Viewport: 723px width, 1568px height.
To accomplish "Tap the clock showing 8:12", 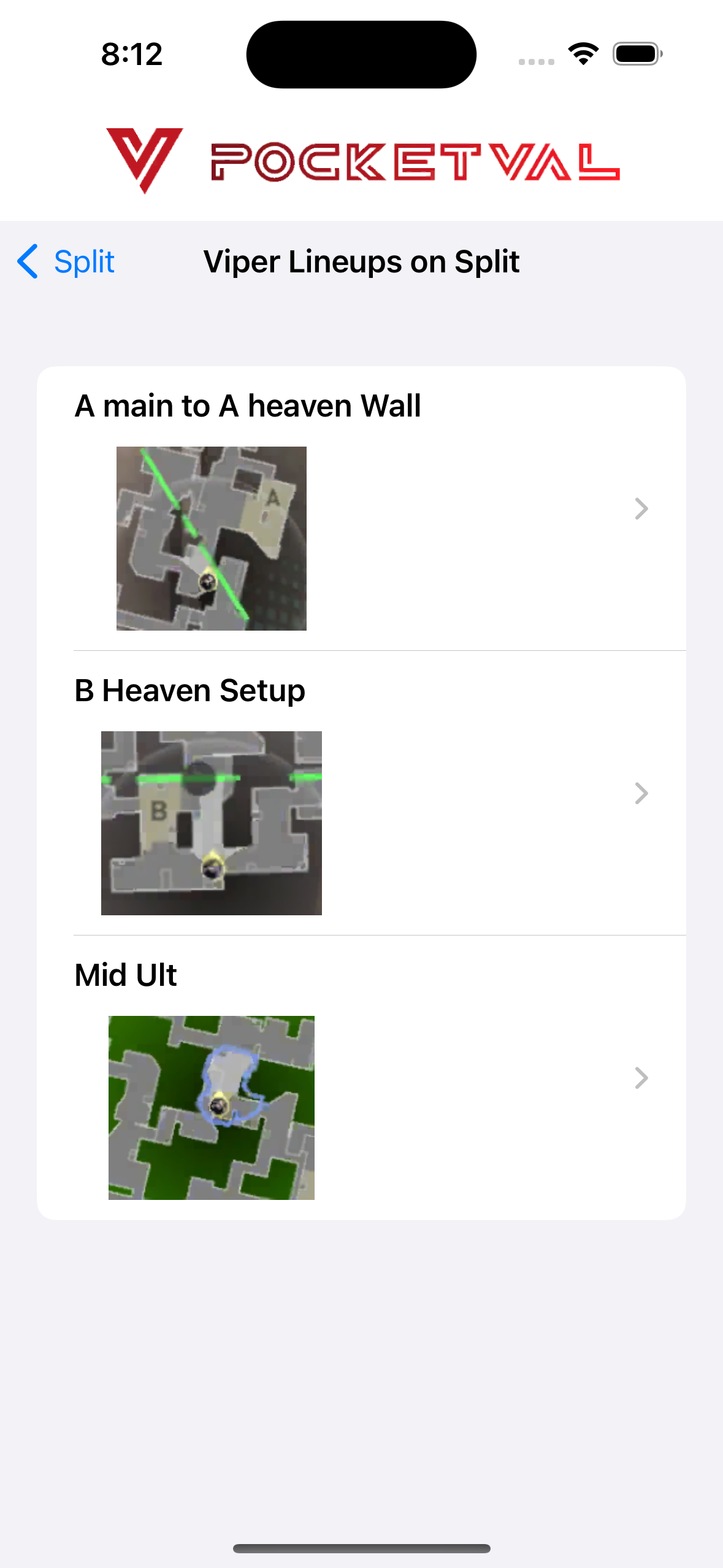I will point(132,54).
